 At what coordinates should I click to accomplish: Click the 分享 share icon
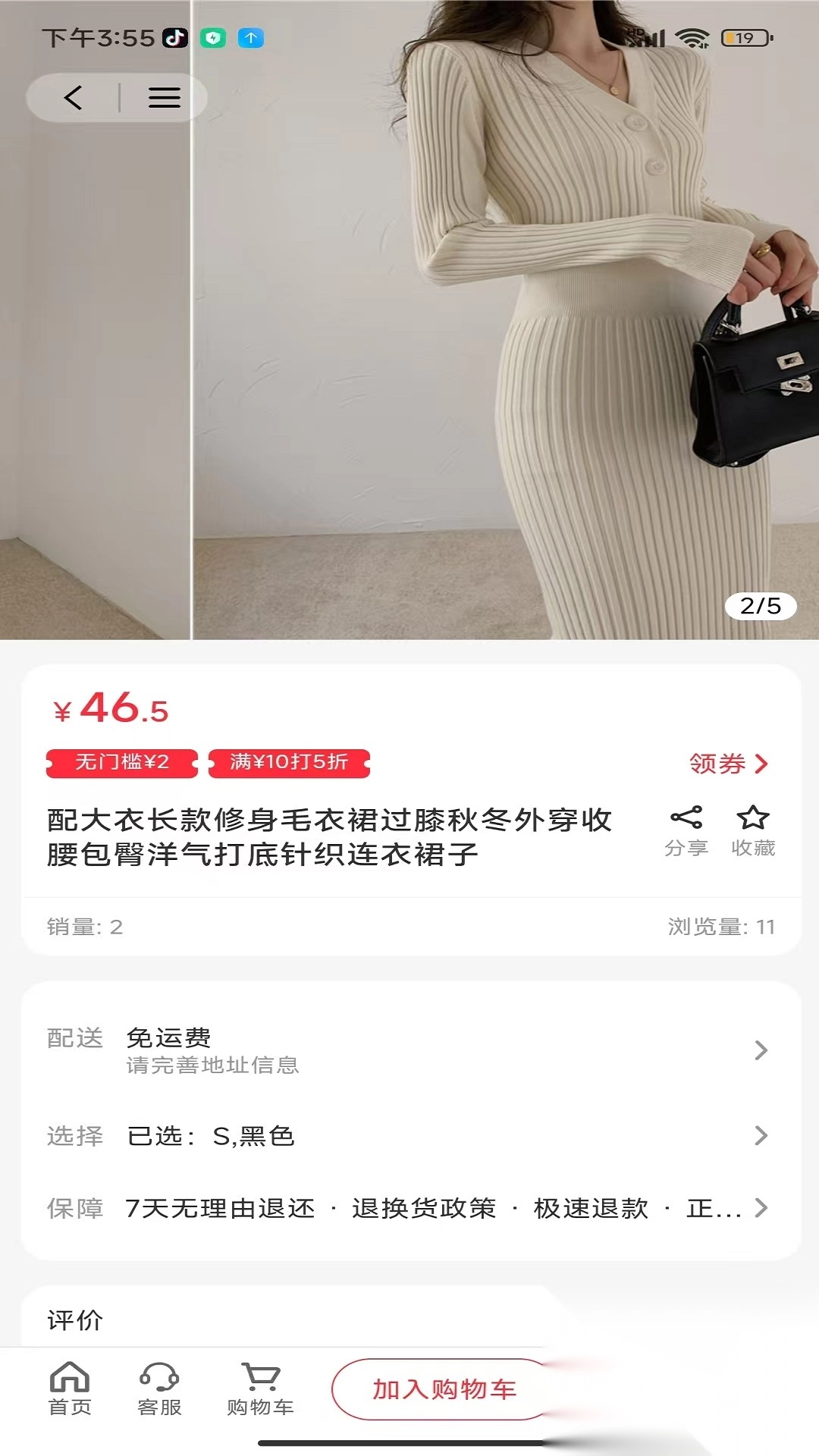[686, 817]
